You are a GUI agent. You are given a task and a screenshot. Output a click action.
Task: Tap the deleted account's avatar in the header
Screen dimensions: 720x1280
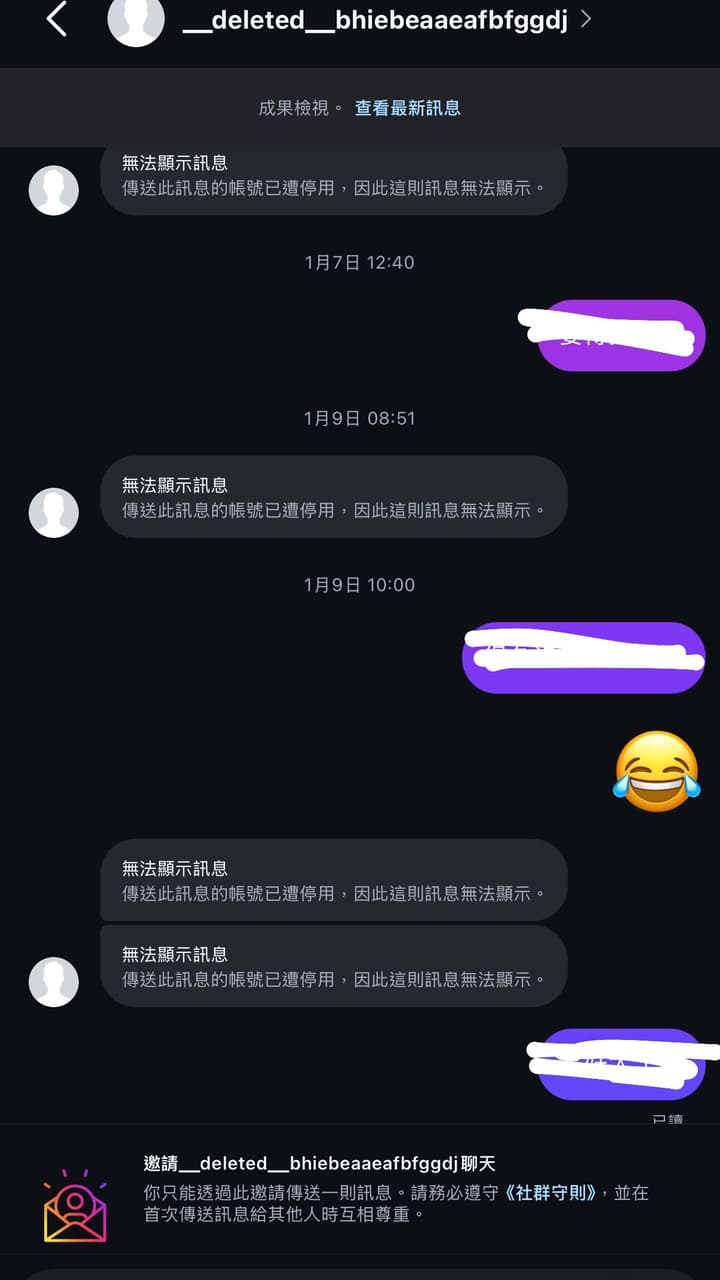tap(136, 20)
